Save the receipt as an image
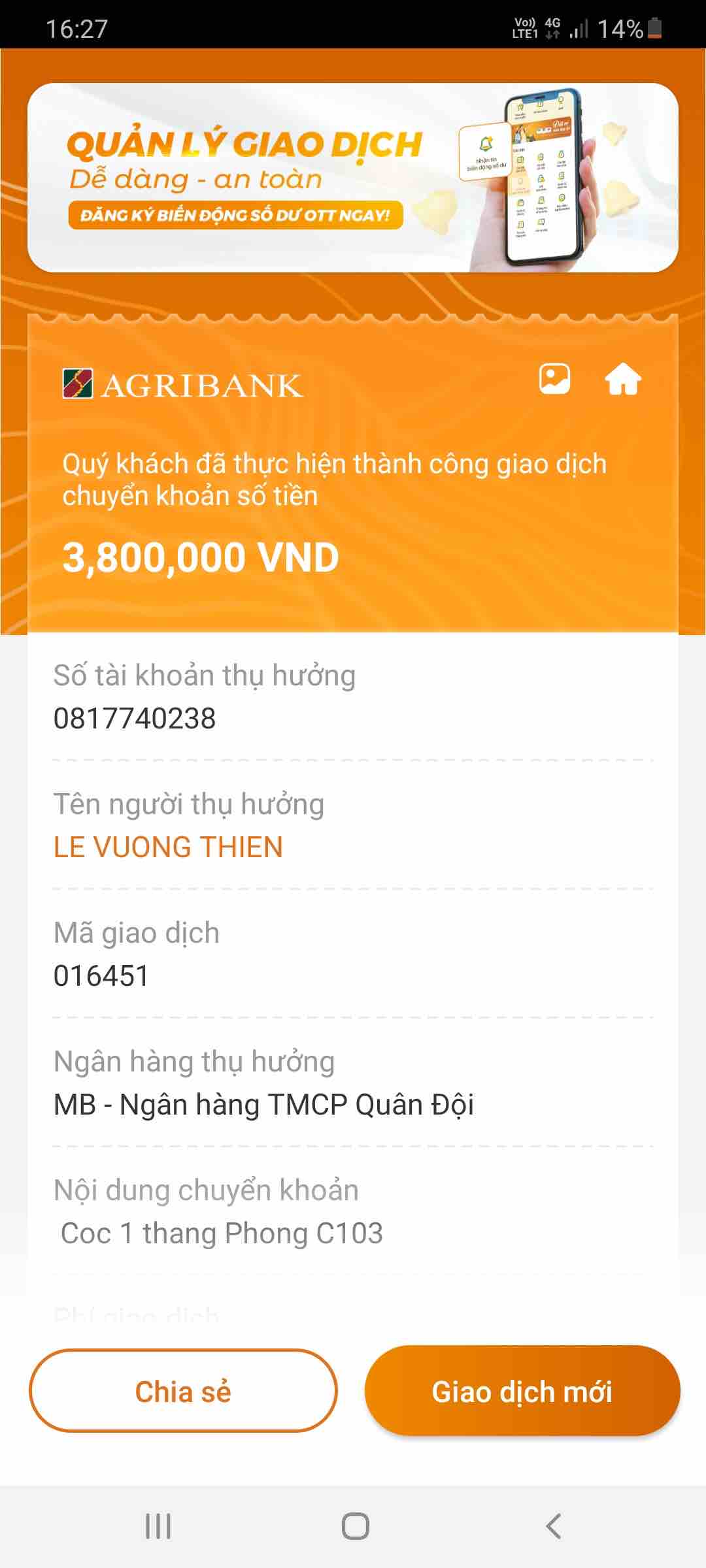The width and height of the screenshot is (706, 1568). pos(554,379)
